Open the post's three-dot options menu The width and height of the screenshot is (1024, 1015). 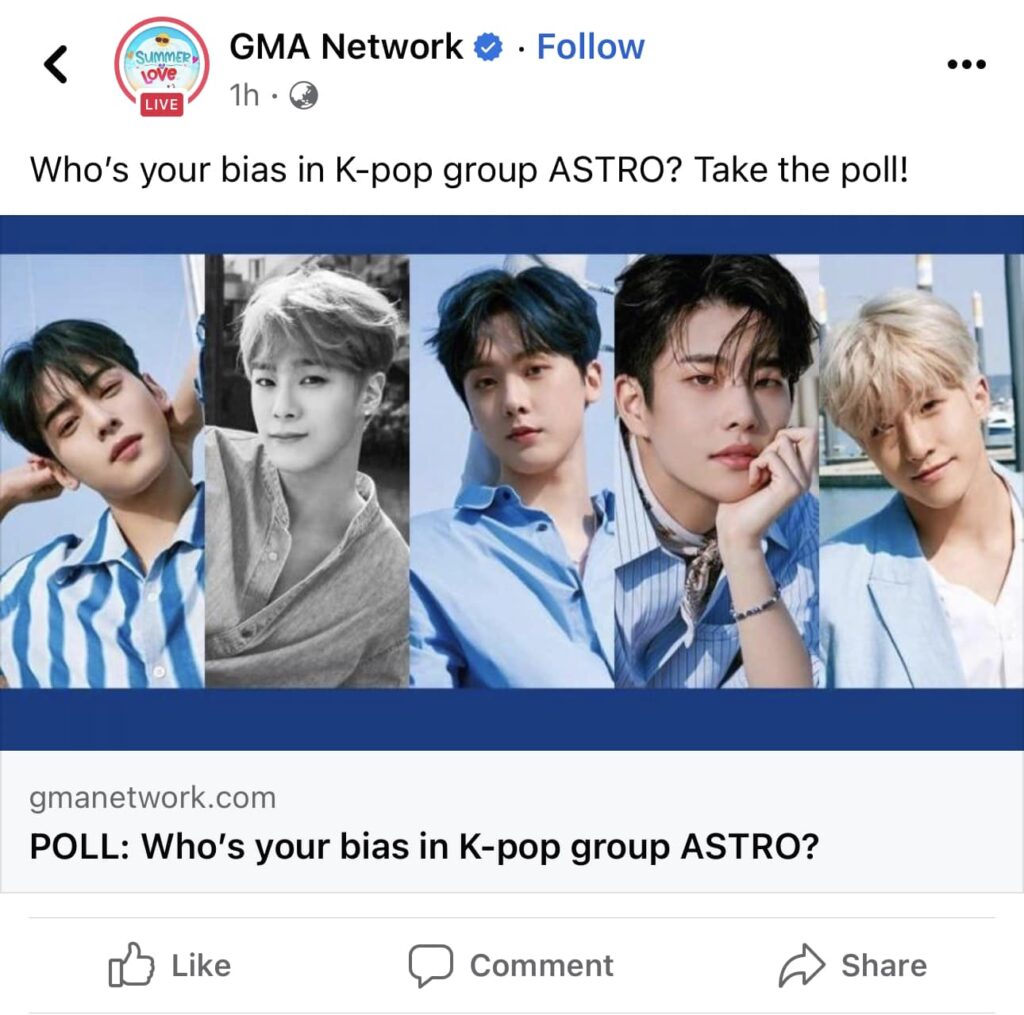[965, 65]
